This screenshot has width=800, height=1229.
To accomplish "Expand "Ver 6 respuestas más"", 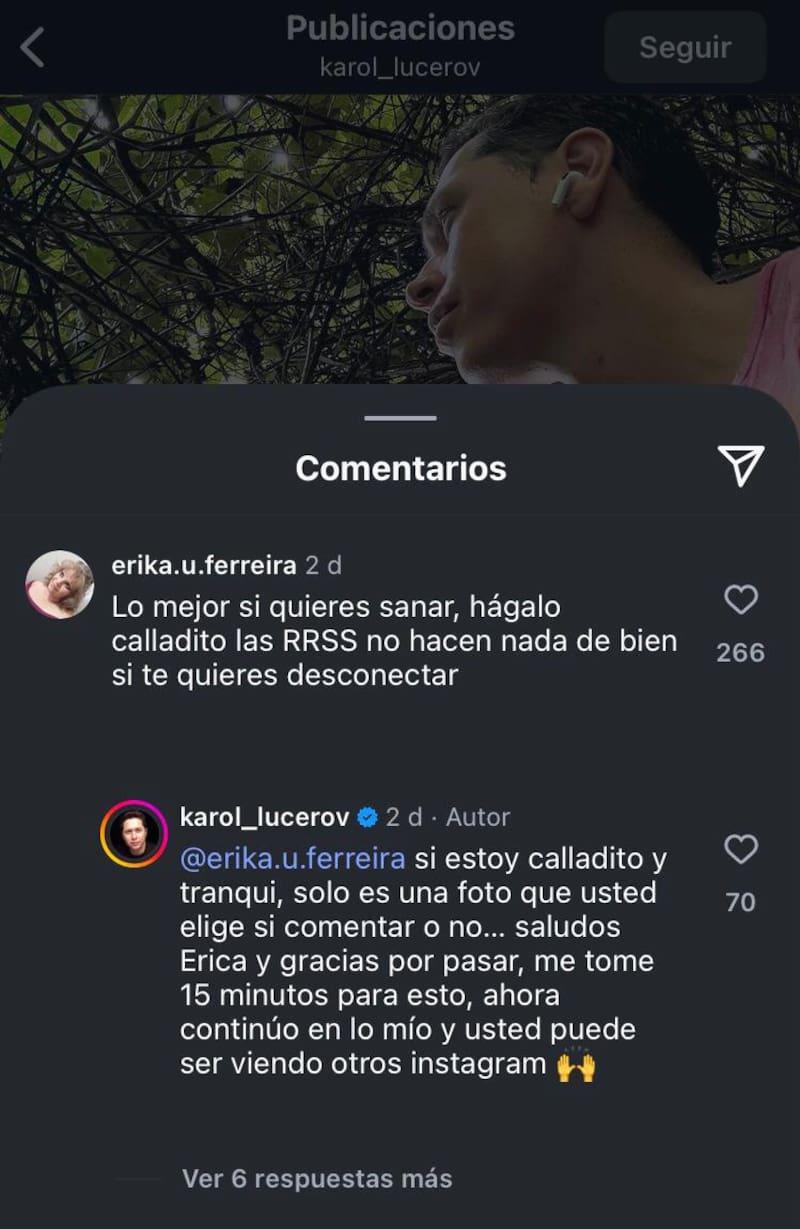I will pos(316,1179).
